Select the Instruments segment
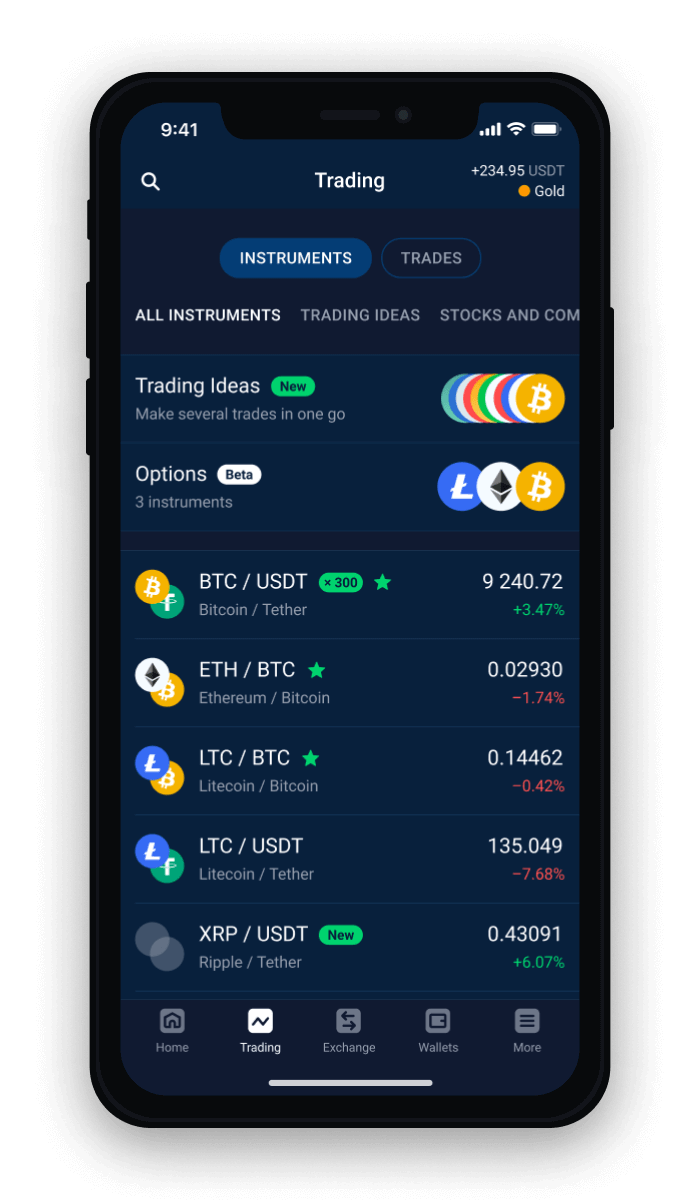The image size is (700, 1200). 296,258
